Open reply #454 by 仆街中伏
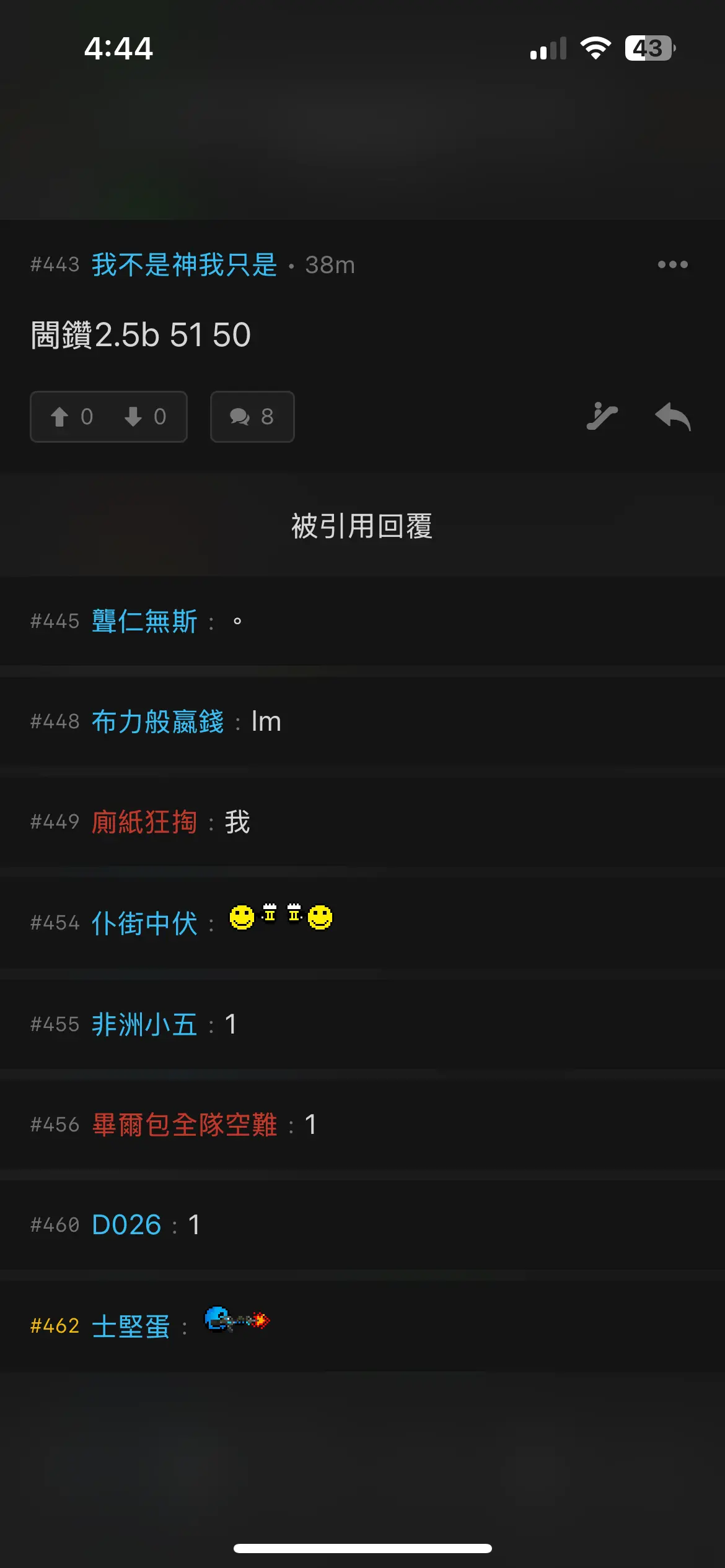Screen dimensions: 725x1568 [x=362, y=923]
